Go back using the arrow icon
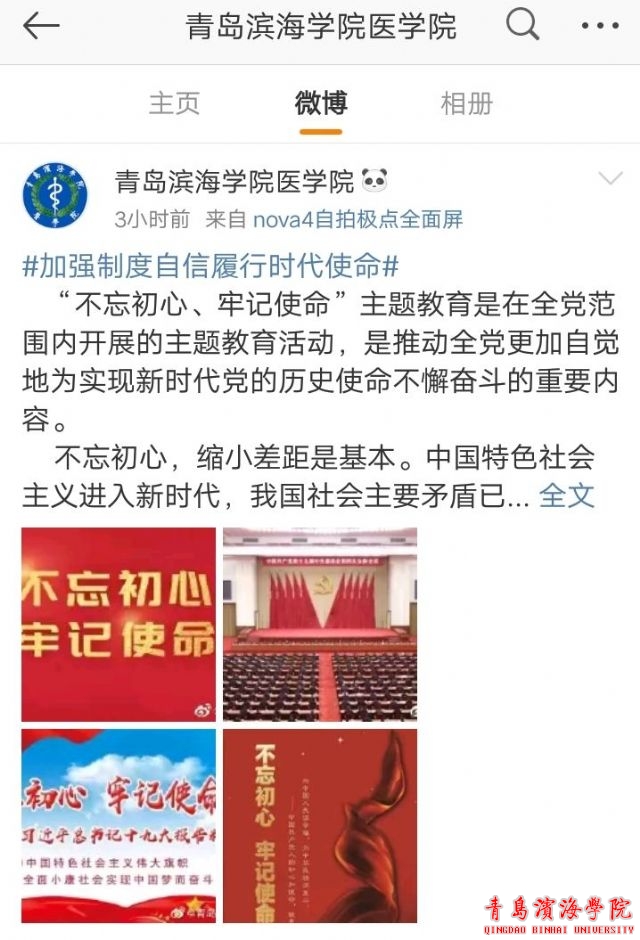 (x=41, y=27)
